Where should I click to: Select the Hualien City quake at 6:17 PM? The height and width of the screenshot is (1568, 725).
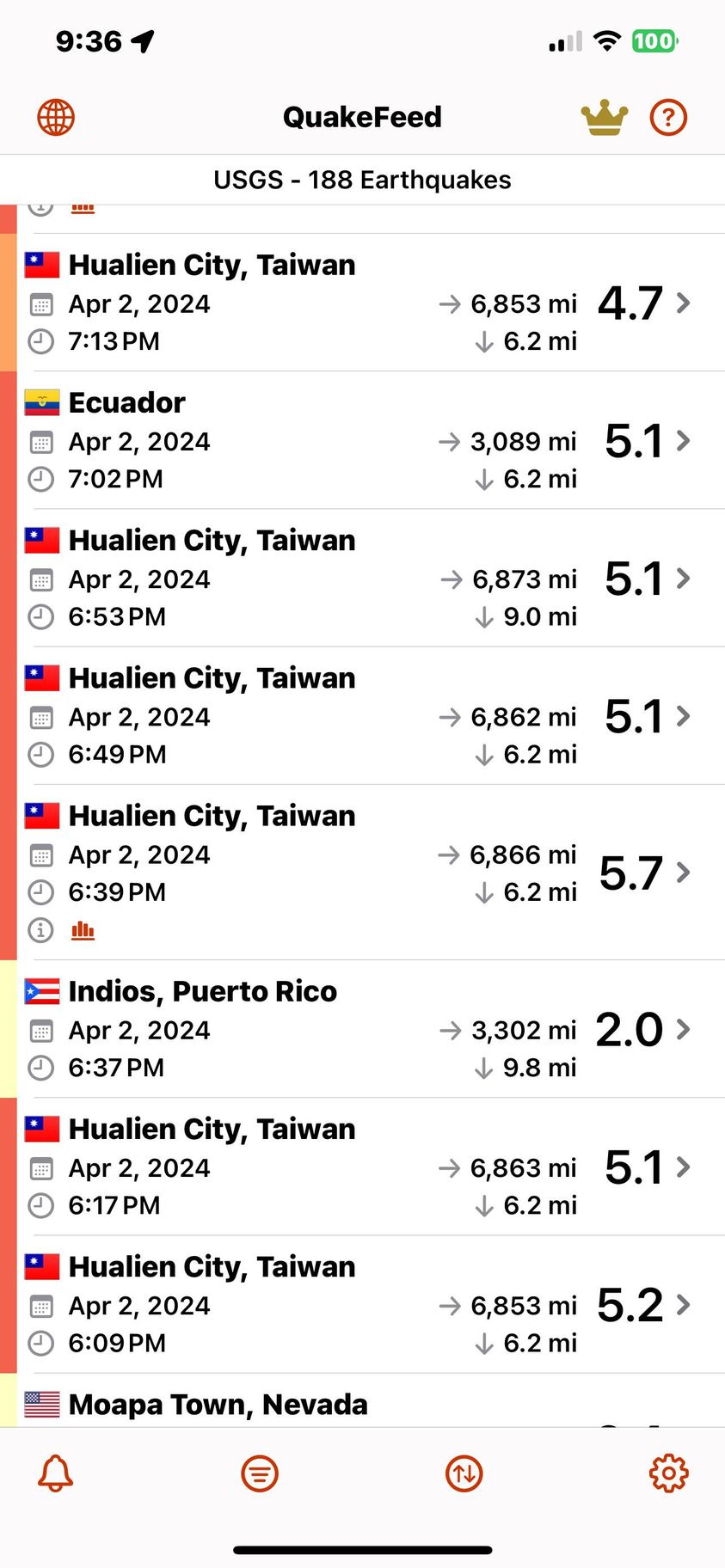point(361,1167)
